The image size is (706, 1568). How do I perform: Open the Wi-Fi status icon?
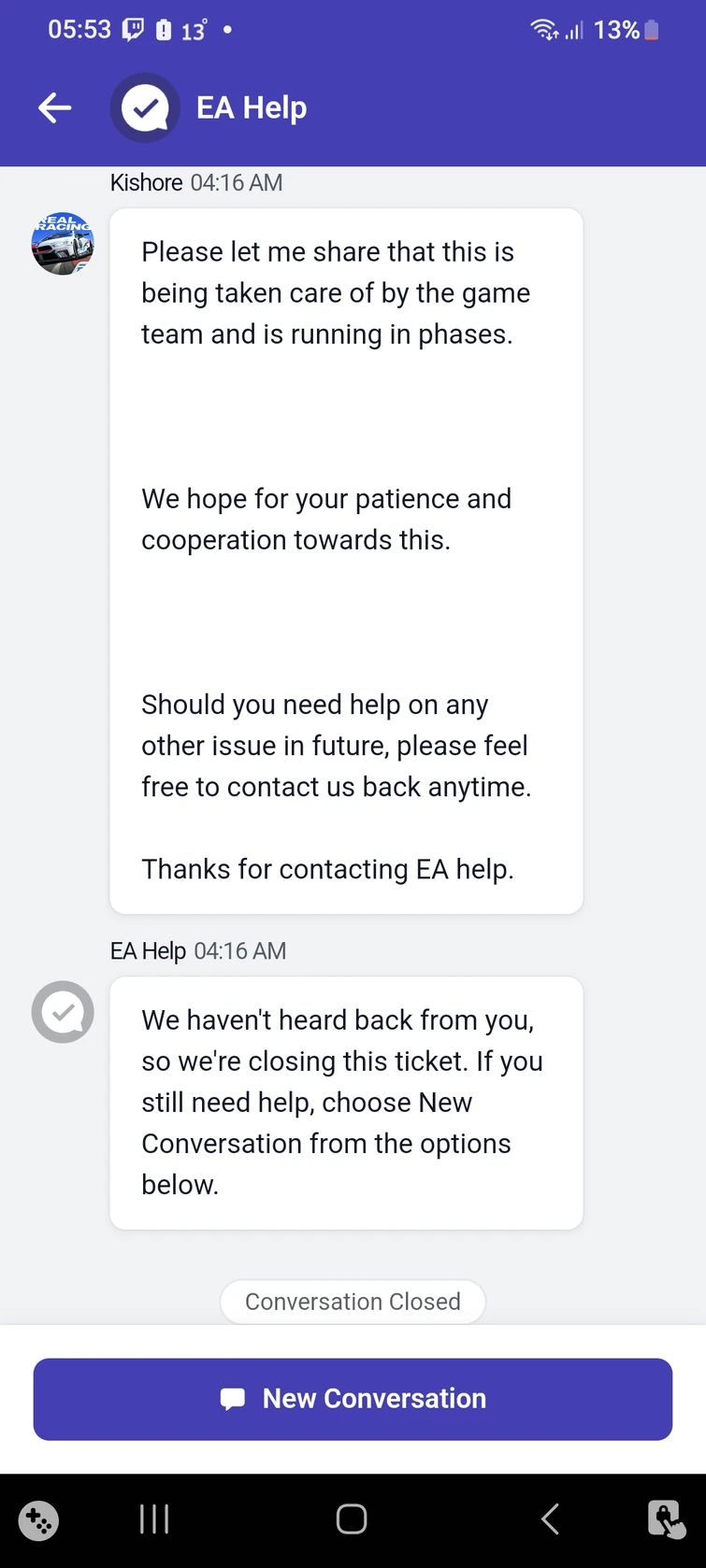[x=545, y=29]
